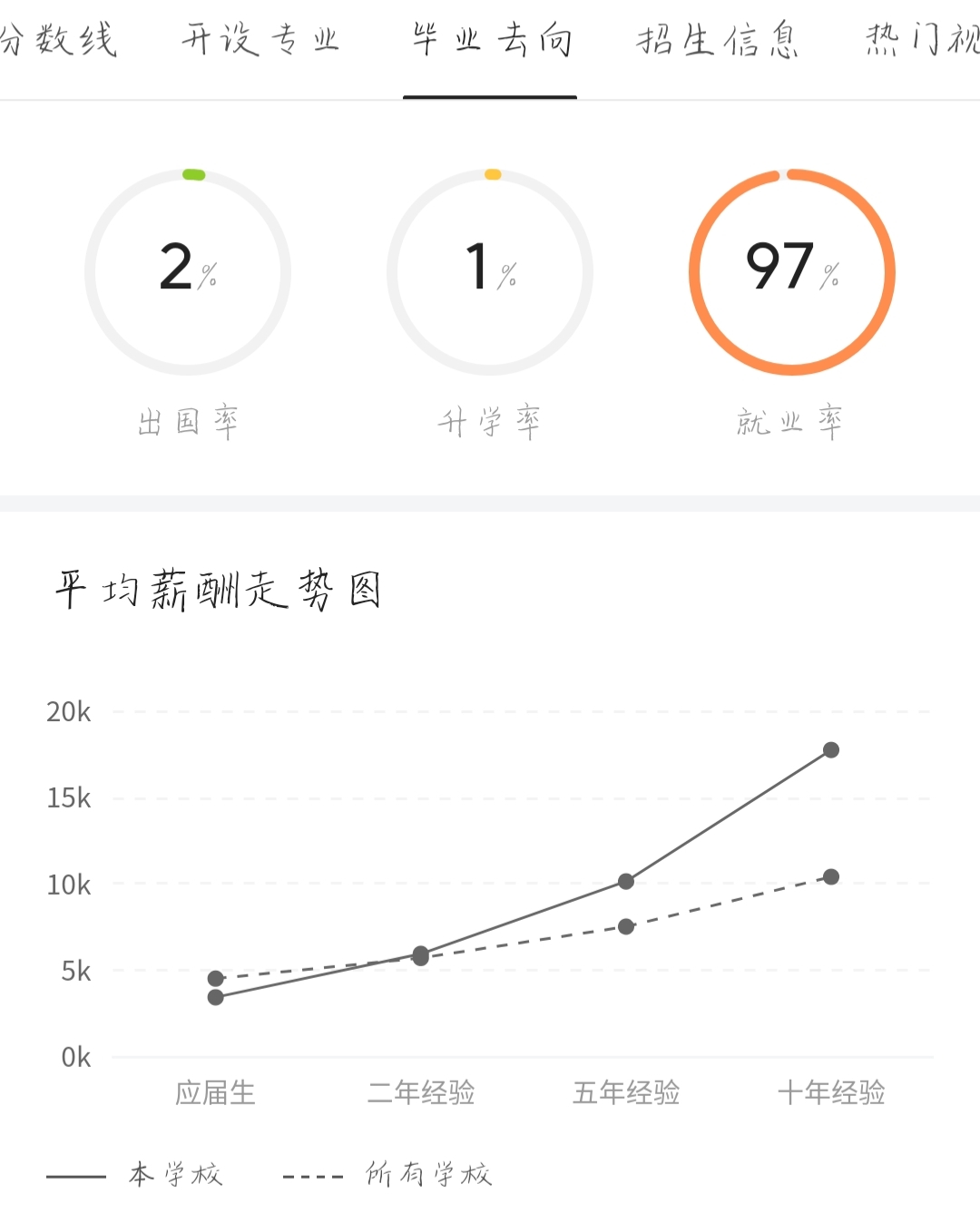The width and height of the screenshot is (980, 1213).
Task: Select the 十年经验 data point on solid line
Action: (831, 748)
